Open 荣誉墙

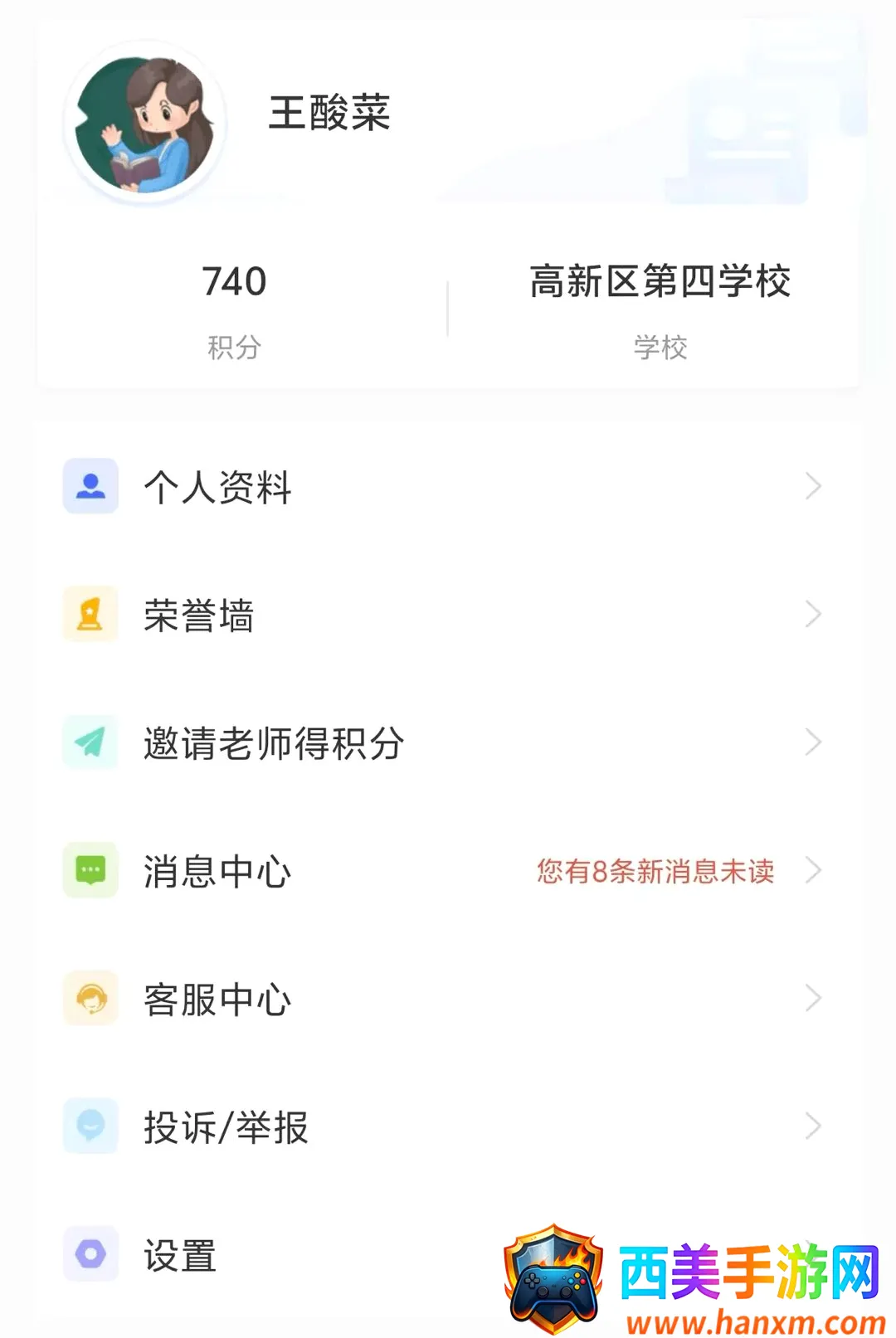tap(448, 615)
